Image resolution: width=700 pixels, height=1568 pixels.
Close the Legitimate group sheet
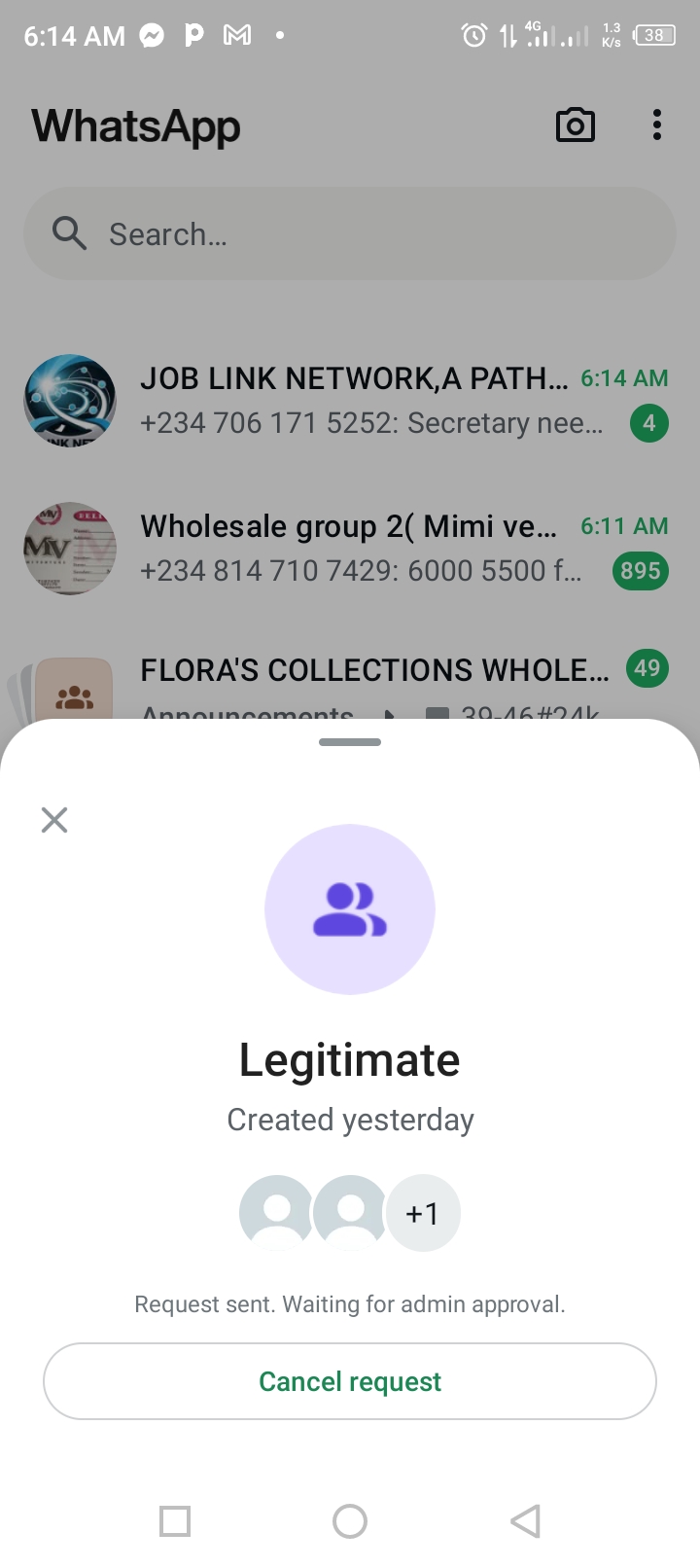[x=54, y=820]
